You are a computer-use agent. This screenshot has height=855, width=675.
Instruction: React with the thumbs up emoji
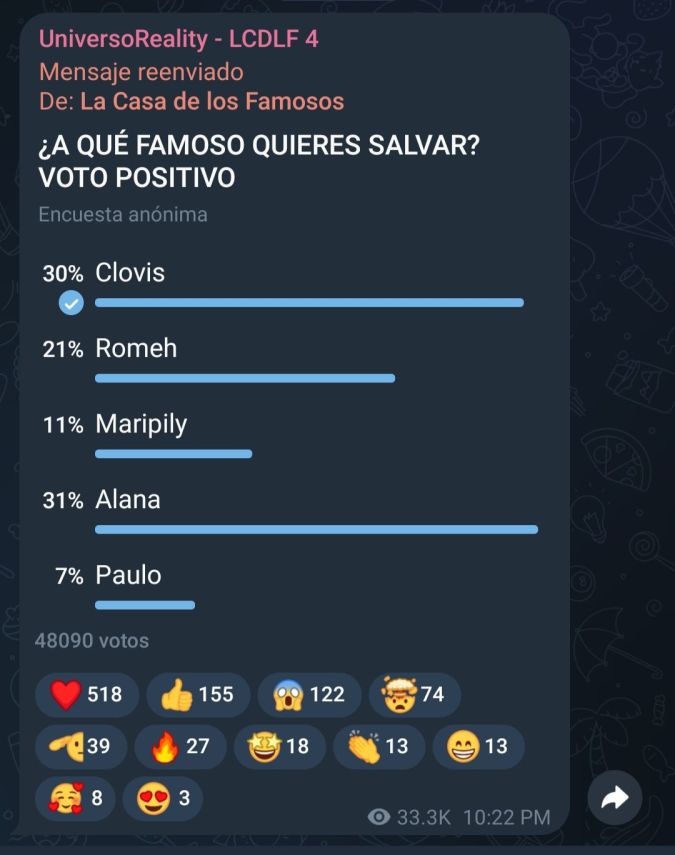[198, 694]
